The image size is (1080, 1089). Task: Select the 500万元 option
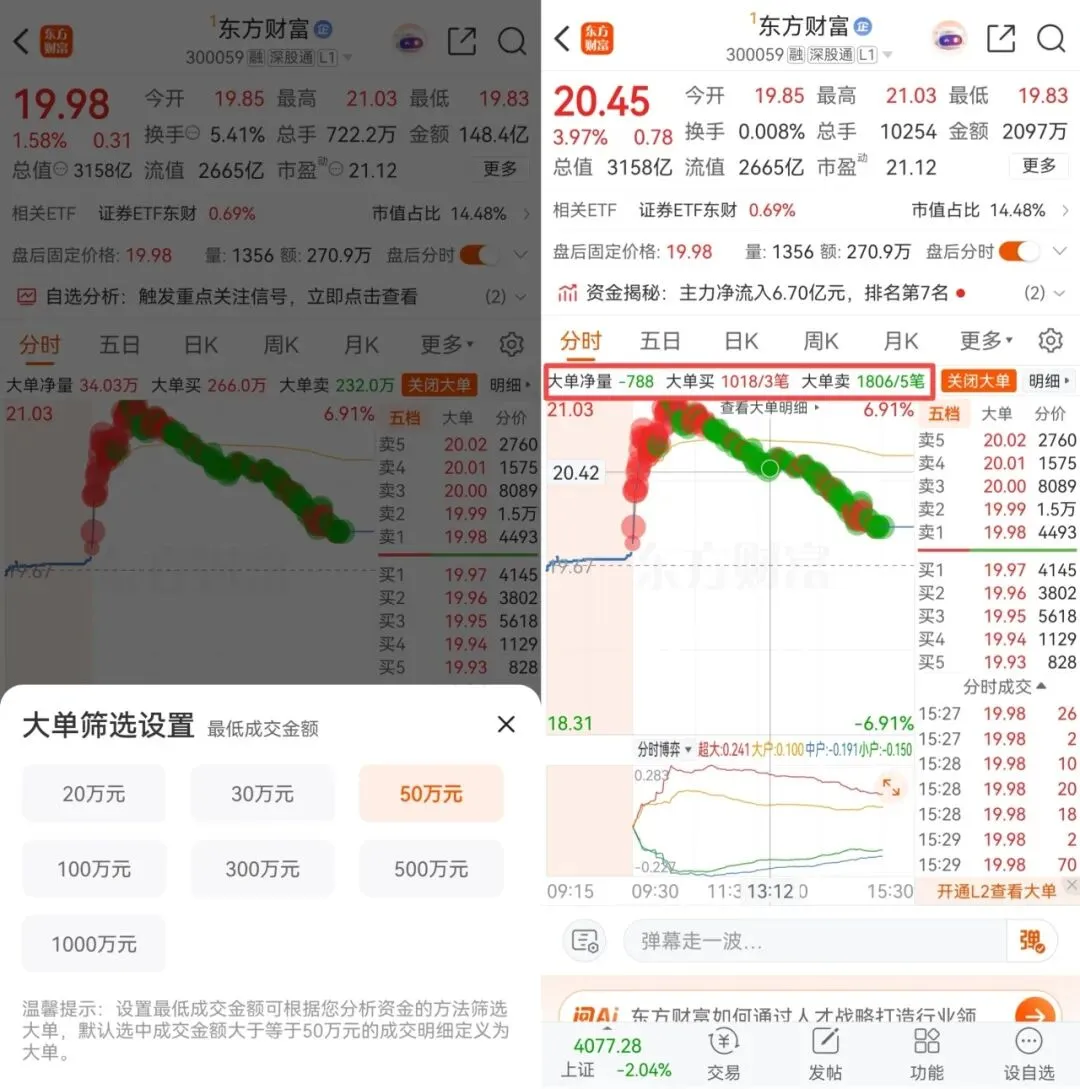[431, 869]
